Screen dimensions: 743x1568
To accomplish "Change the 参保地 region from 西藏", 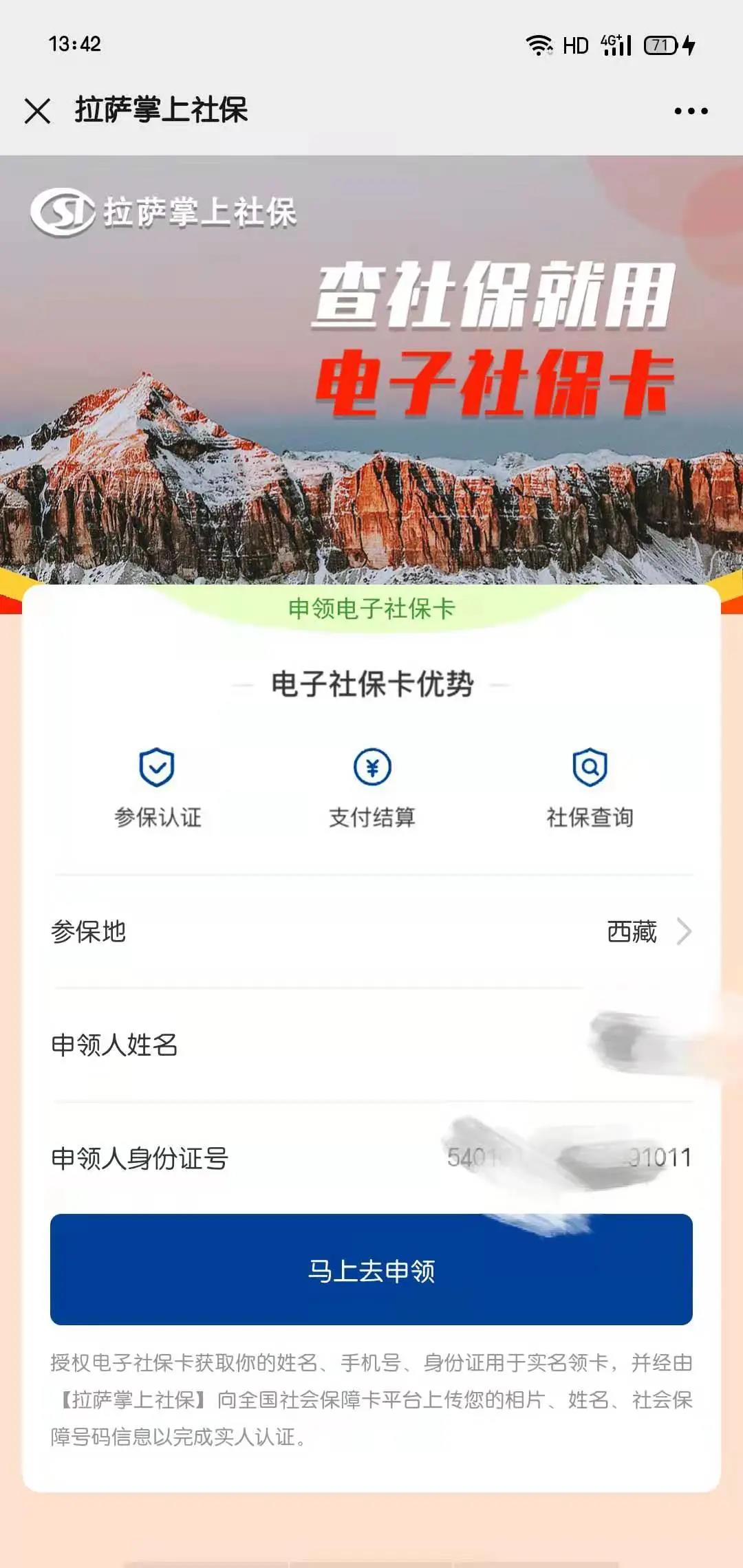I will (647, 932).
